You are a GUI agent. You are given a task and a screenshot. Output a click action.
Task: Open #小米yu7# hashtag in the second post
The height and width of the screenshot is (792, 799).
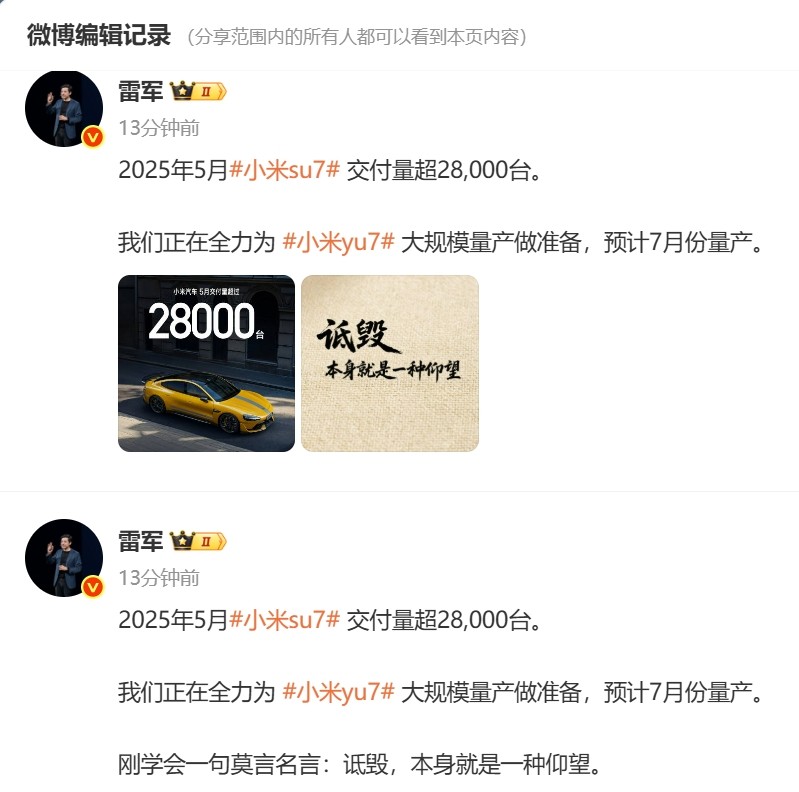tap(339, 691)
